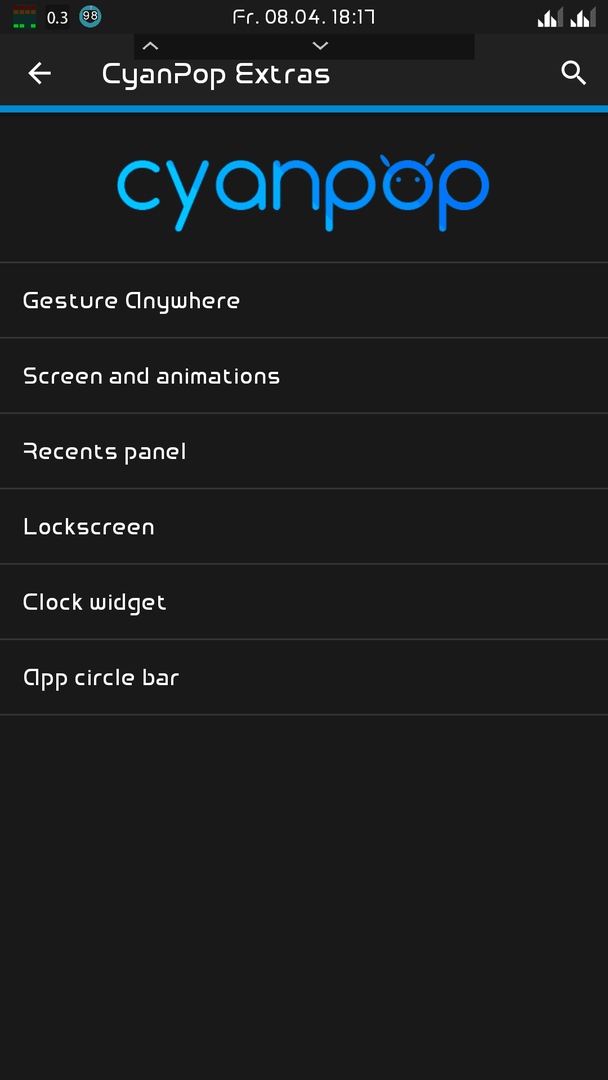Open Gesture Anywhere settings
The image size is (608, 1080).
click(304, 300)
